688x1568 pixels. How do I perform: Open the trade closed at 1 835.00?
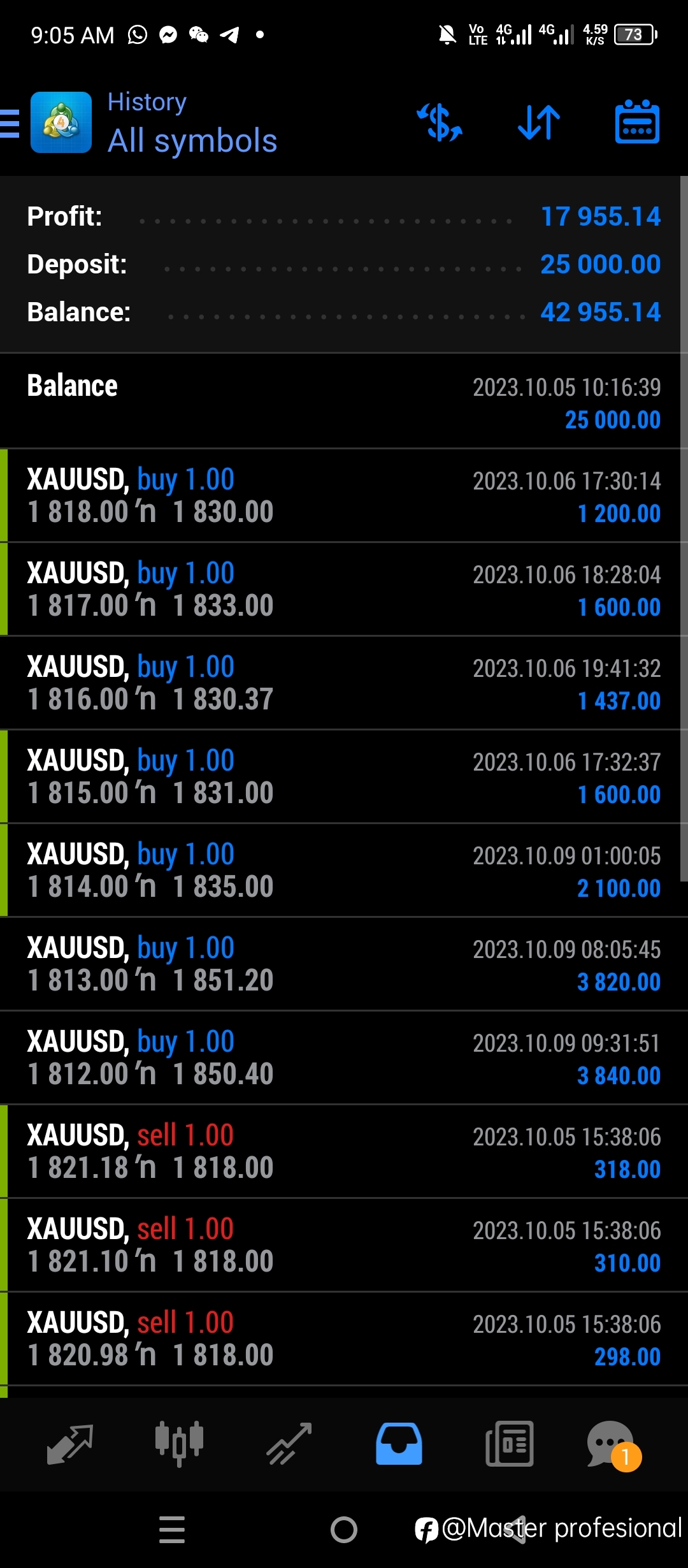344,871
